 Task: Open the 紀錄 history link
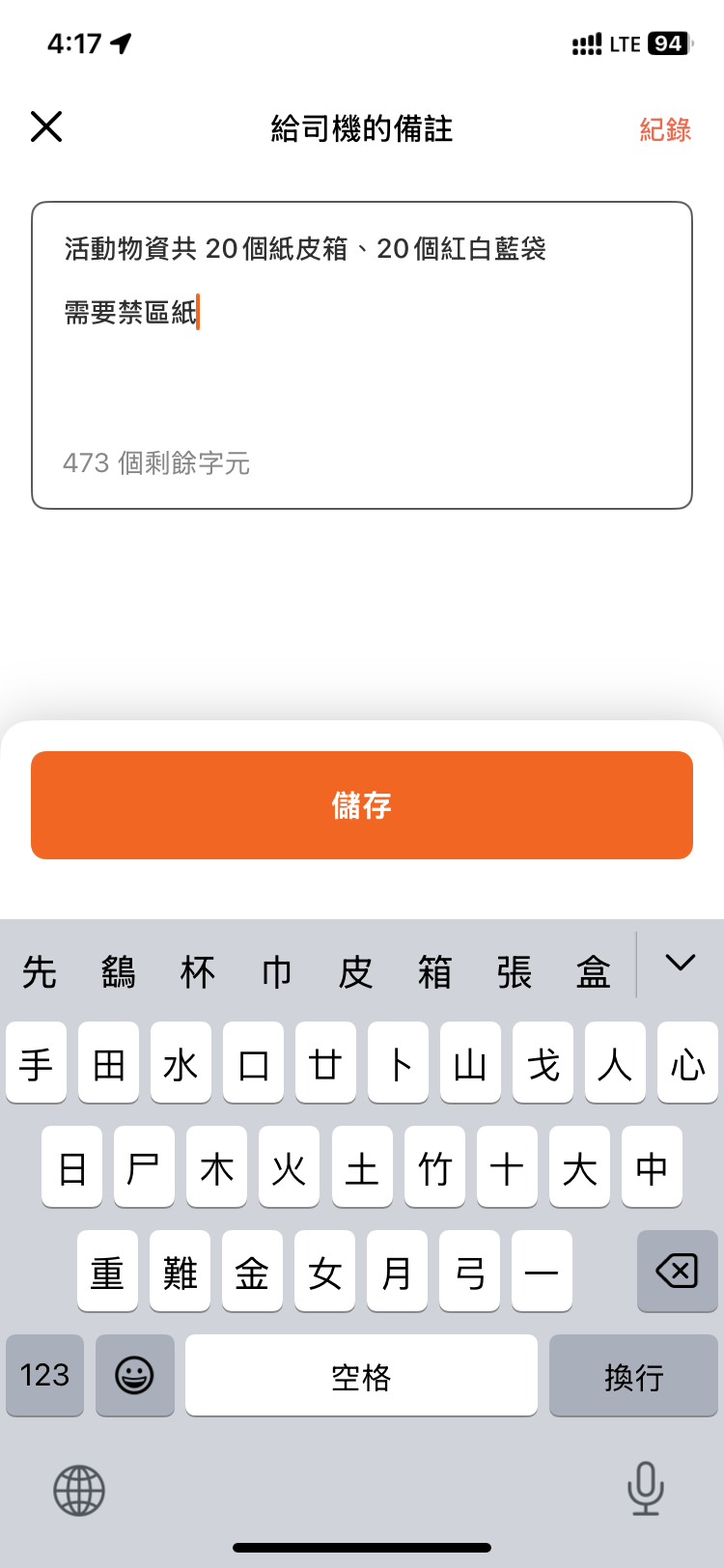[665, 129]
